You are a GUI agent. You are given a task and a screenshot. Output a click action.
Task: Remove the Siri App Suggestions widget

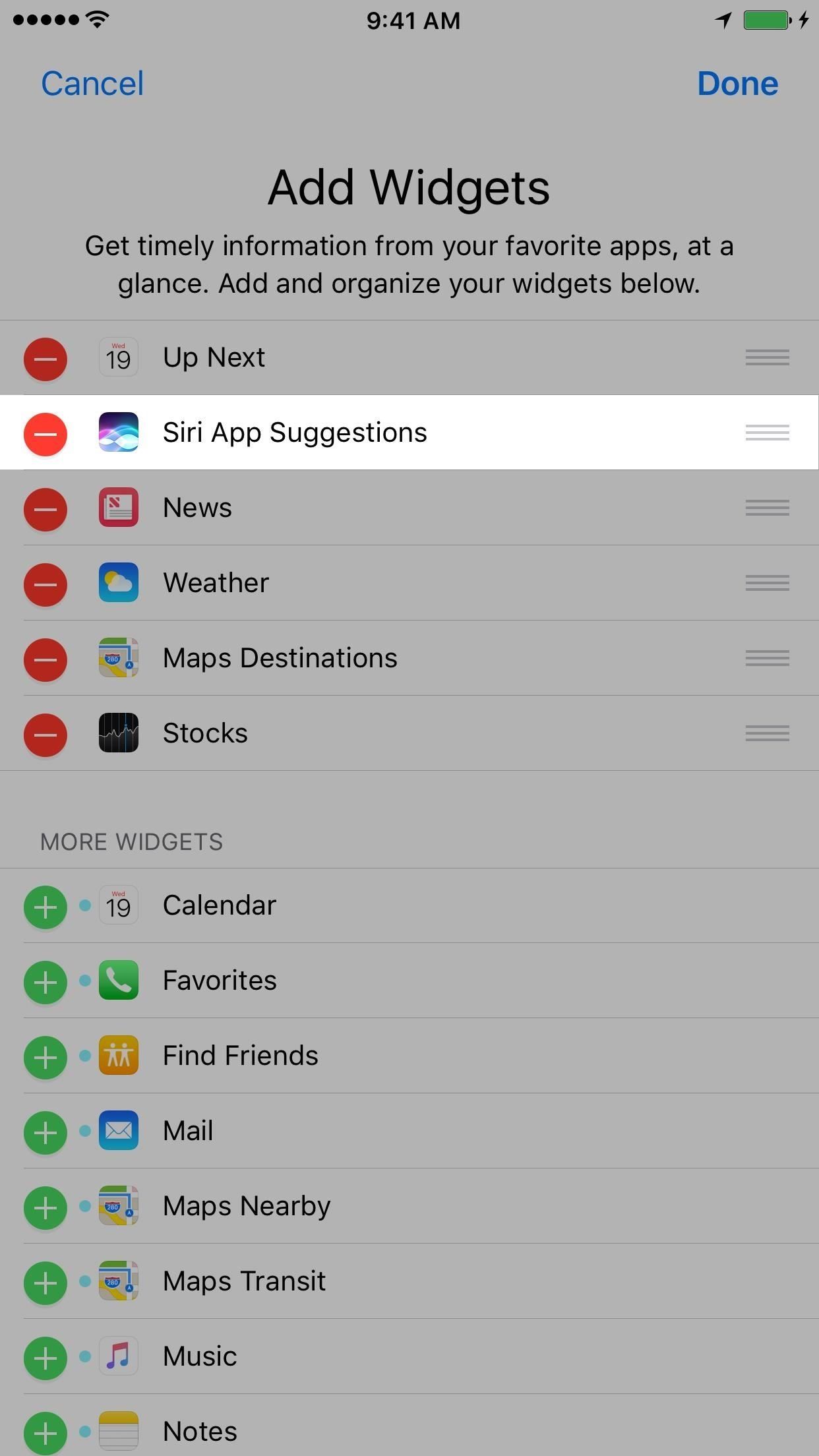[45, 434]
